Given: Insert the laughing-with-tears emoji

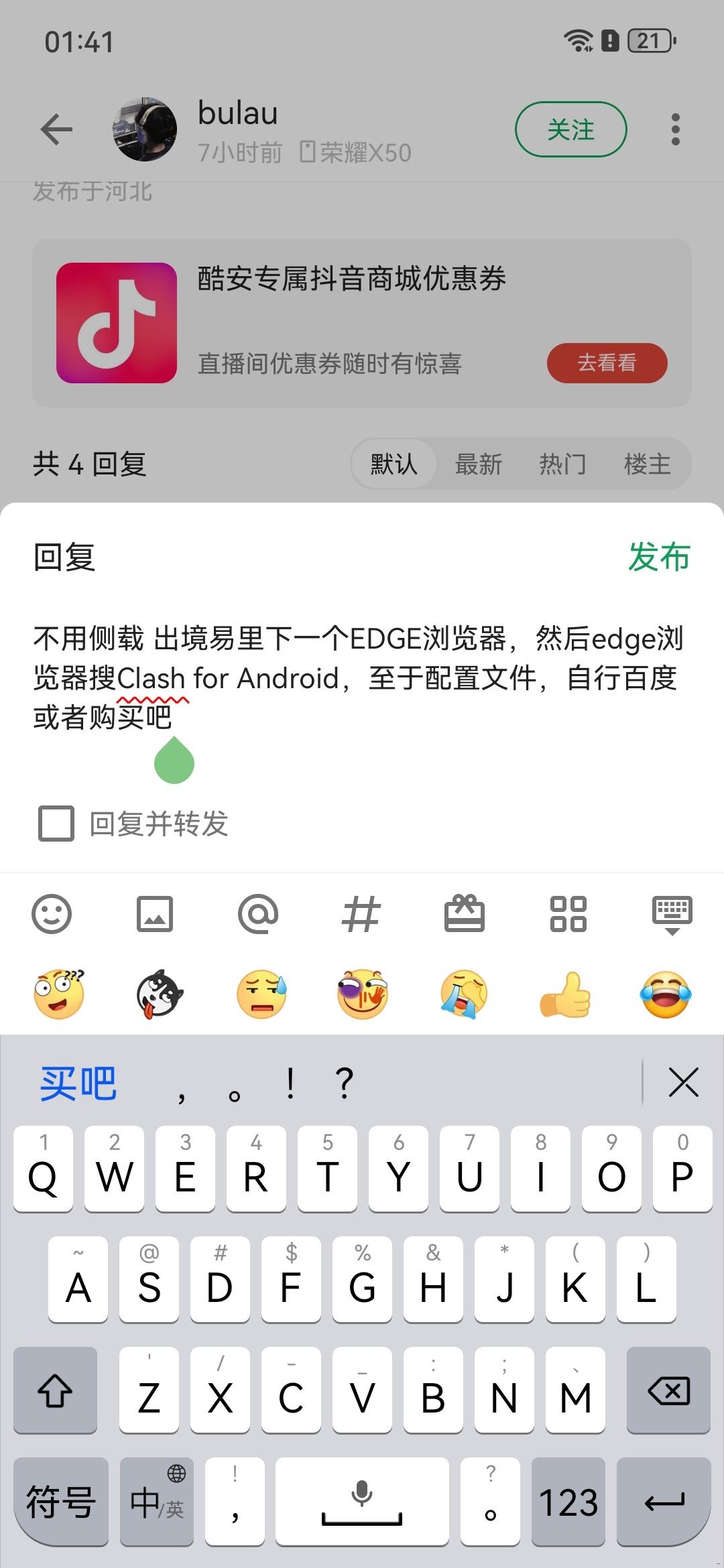Looking at the screenshot, I should pyautogui.click(x=666, y=994).
